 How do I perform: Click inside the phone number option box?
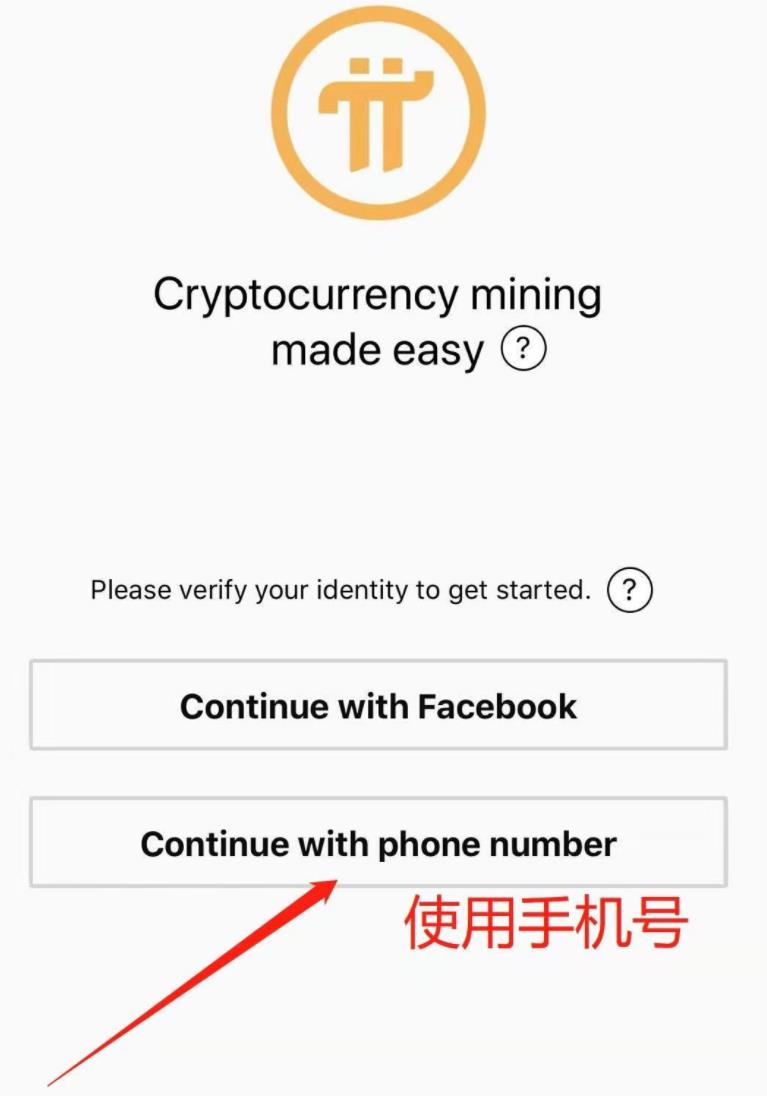pos(378,843)
